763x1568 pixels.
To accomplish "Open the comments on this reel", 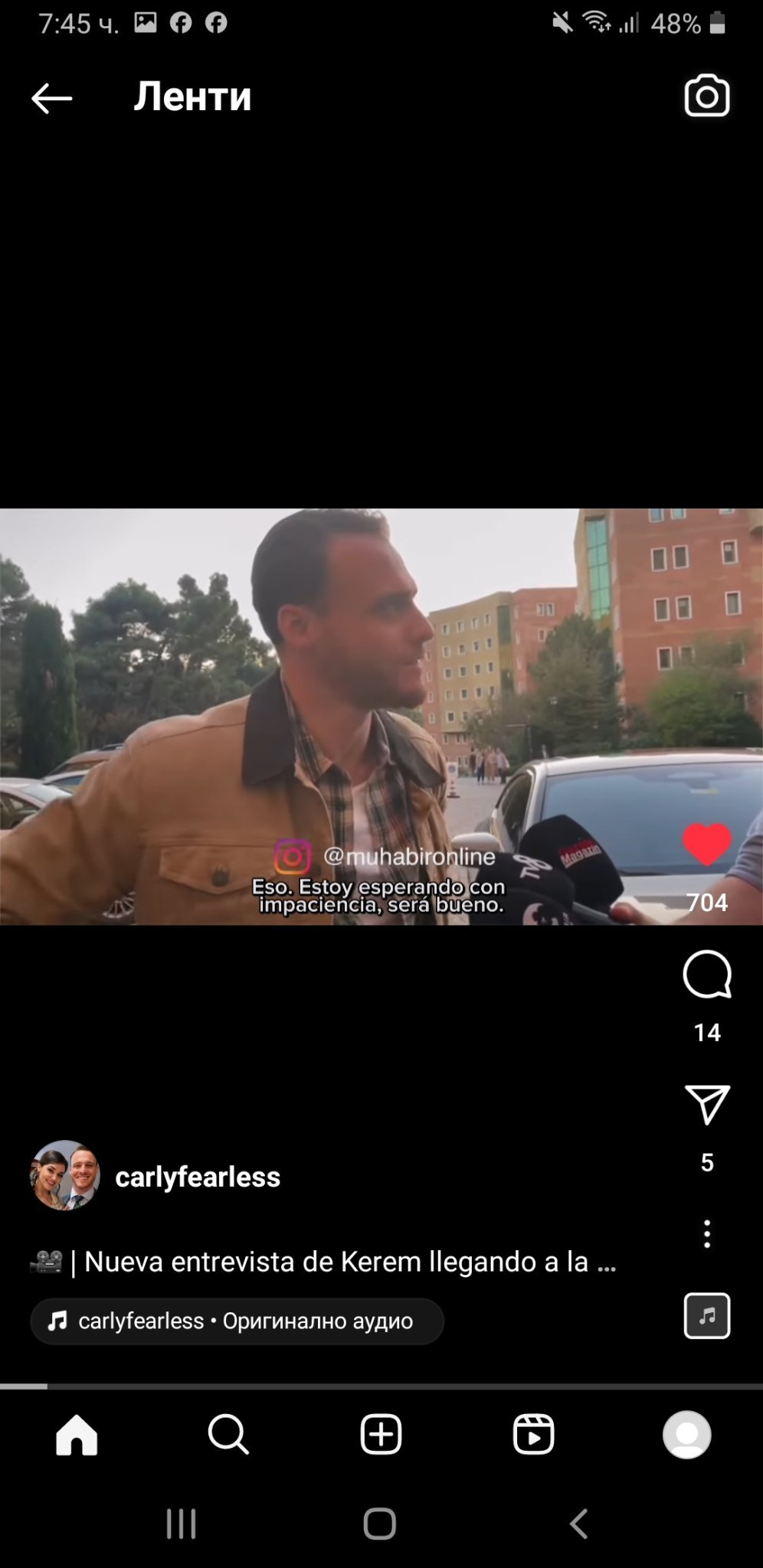I will 706,975.
